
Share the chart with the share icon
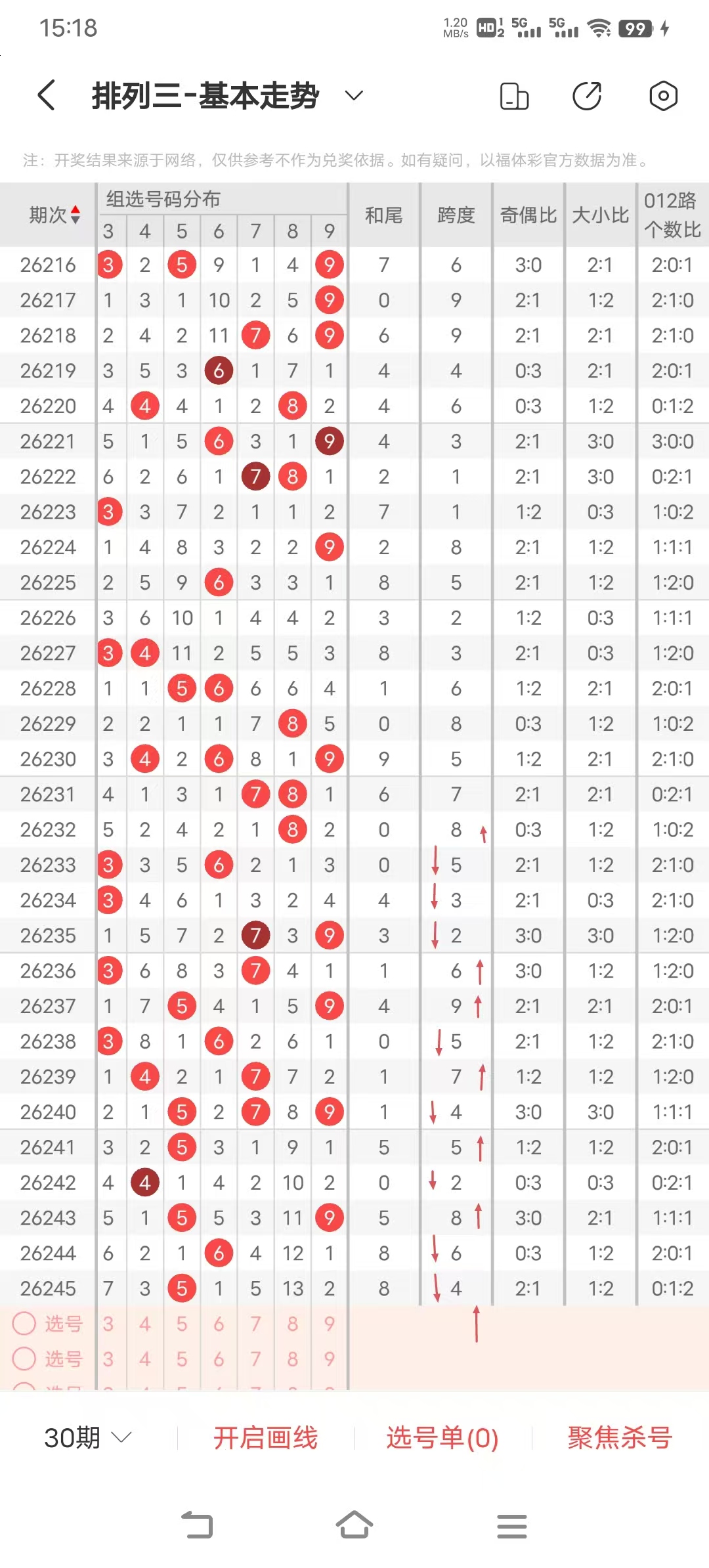[587, 96]
